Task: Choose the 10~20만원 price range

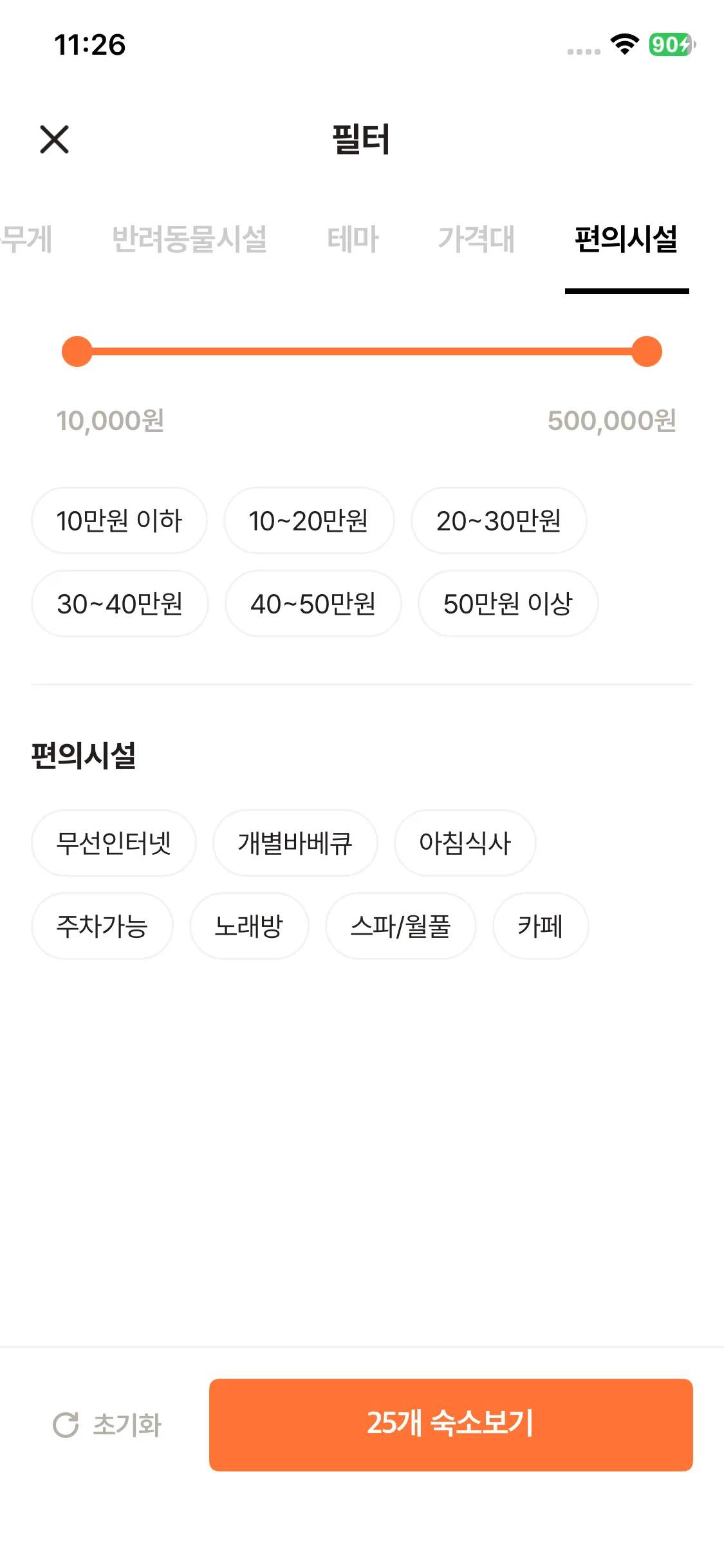Action: 308,521
